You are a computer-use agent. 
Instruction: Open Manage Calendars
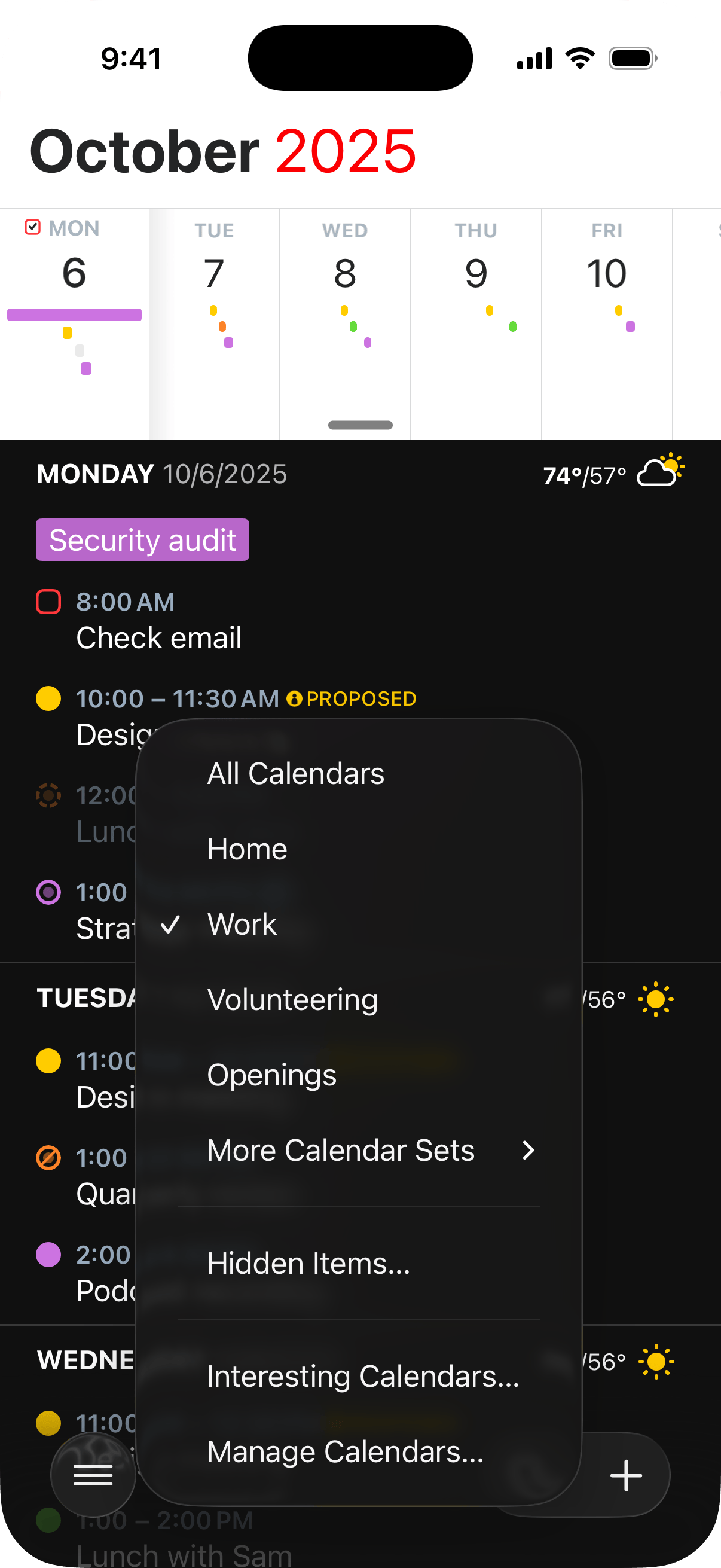point(345,1453)
